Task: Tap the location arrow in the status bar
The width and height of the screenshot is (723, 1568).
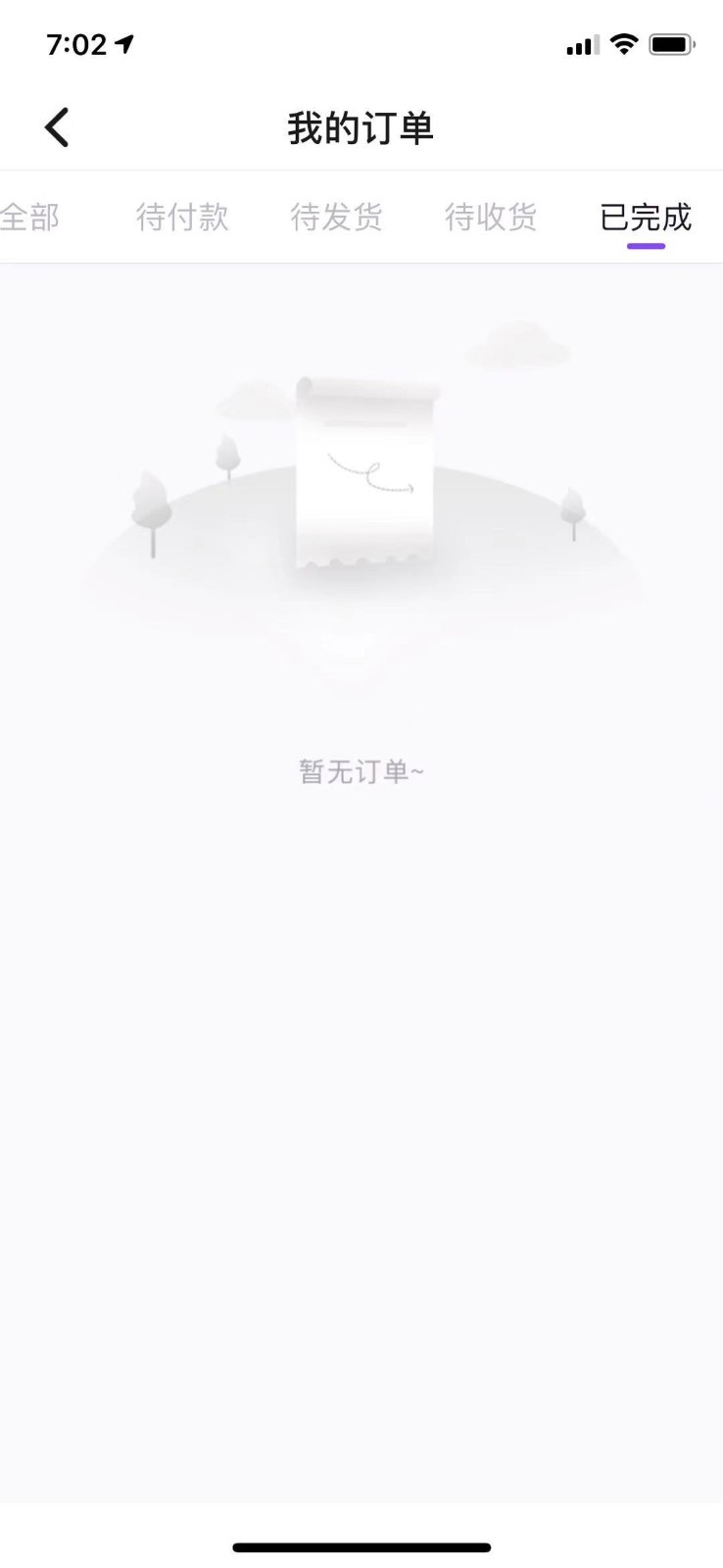Action: (123, 43)
